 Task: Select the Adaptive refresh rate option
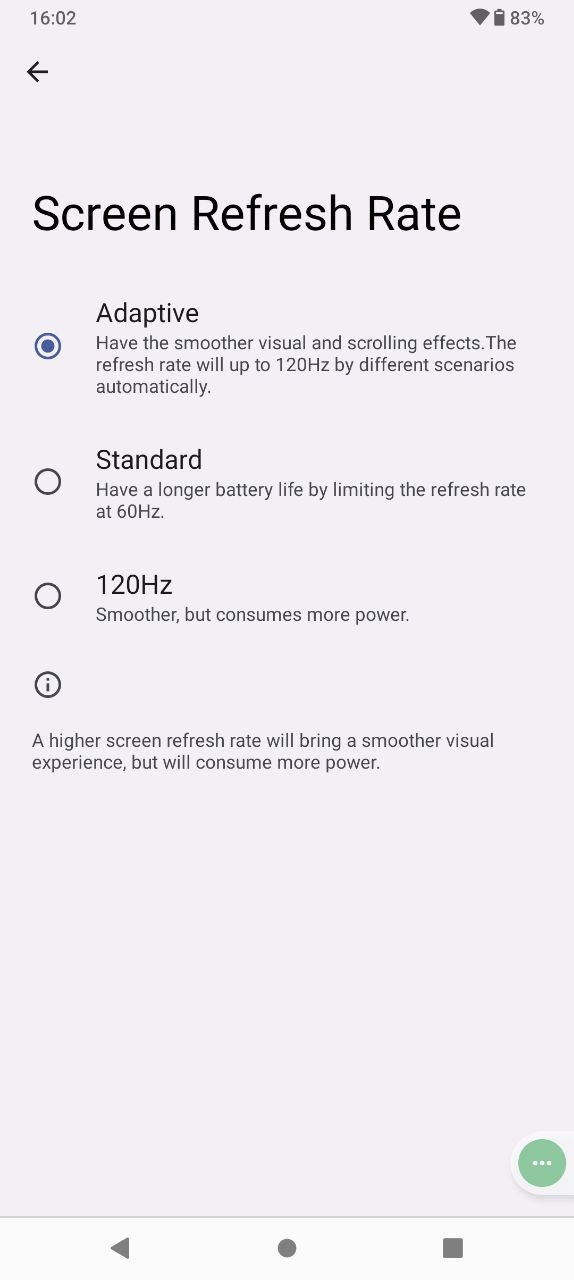[287, 346]
